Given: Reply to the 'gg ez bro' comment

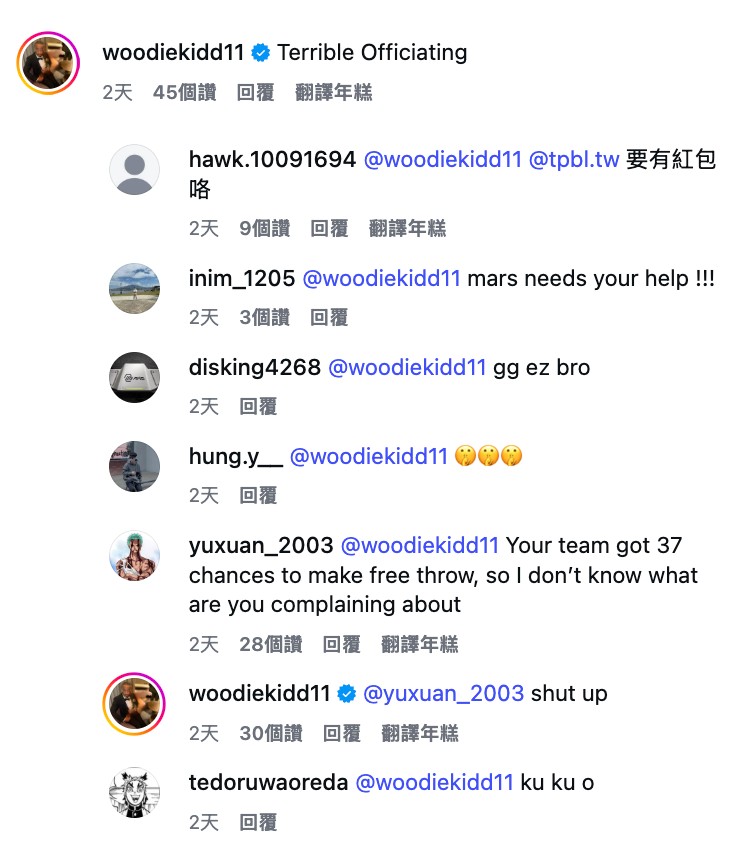Looking at the screenshot, I should 258,406.
